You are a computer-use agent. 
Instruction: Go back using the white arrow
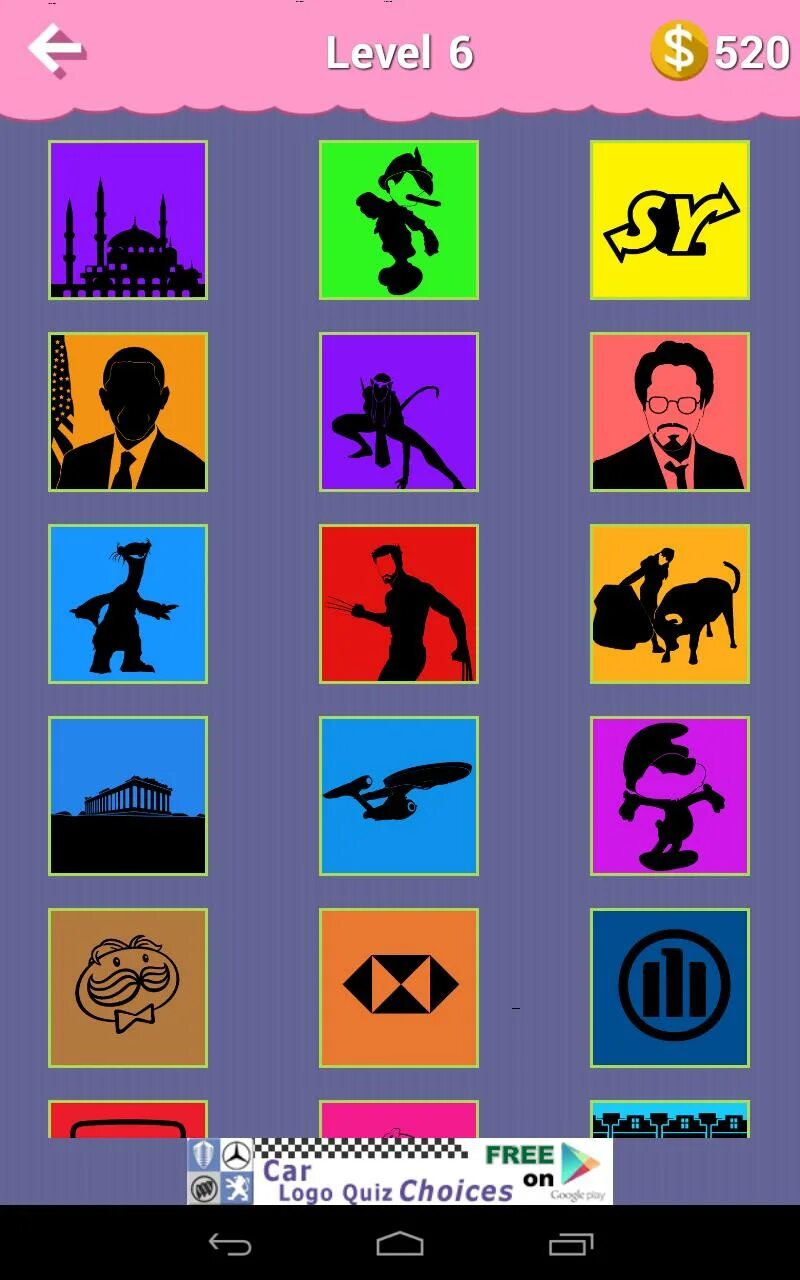[55, 50]
